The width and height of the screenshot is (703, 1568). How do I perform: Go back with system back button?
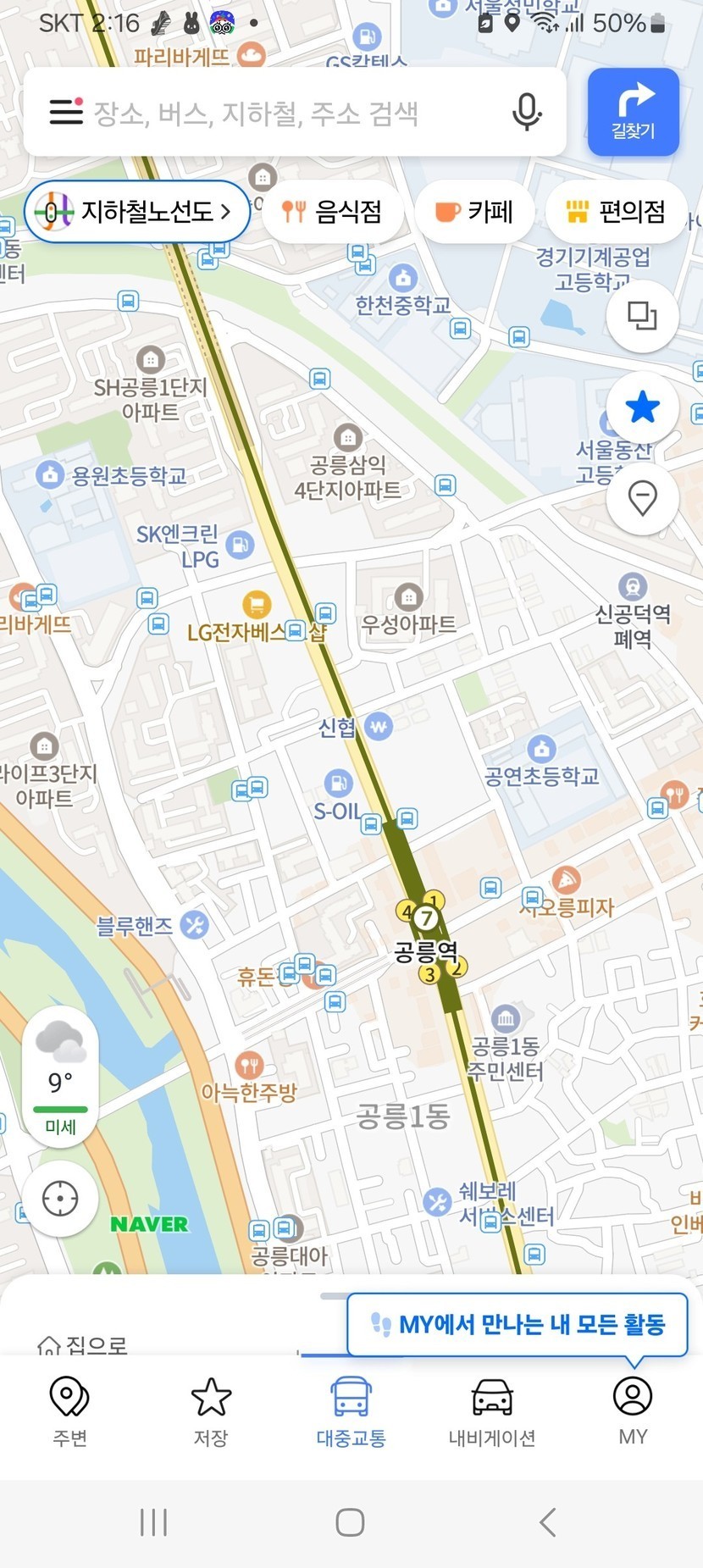(x=548, y=1522)
